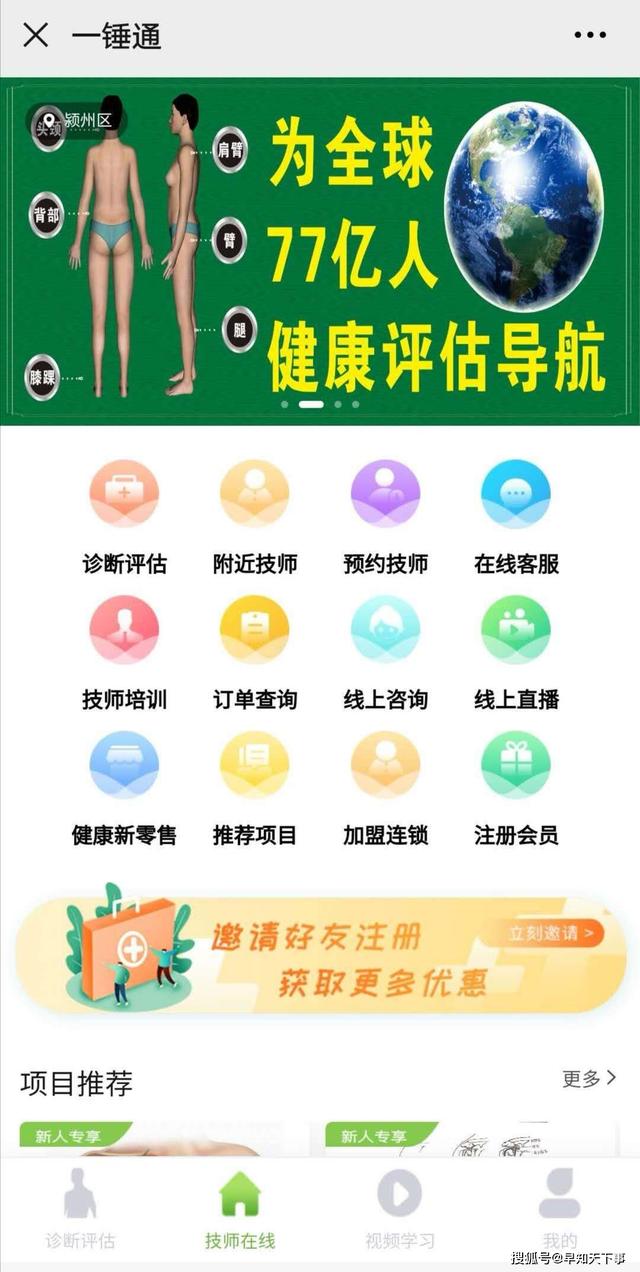The width and height of the screenshot is (640, 1272).
Task: View 更多 recommended projects
Action: (588, 1079)
